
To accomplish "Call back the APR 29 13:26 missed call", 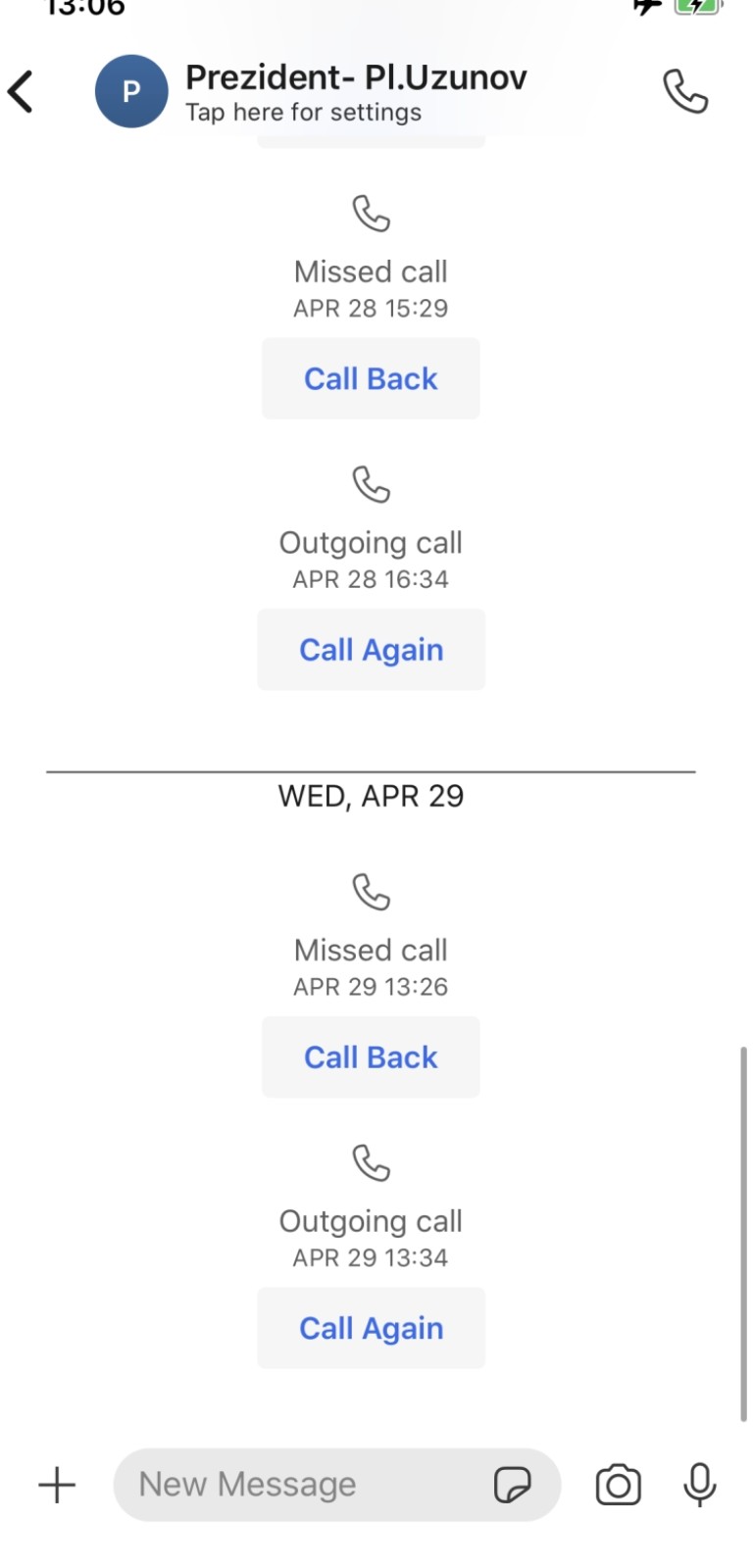I will 371,1057.
